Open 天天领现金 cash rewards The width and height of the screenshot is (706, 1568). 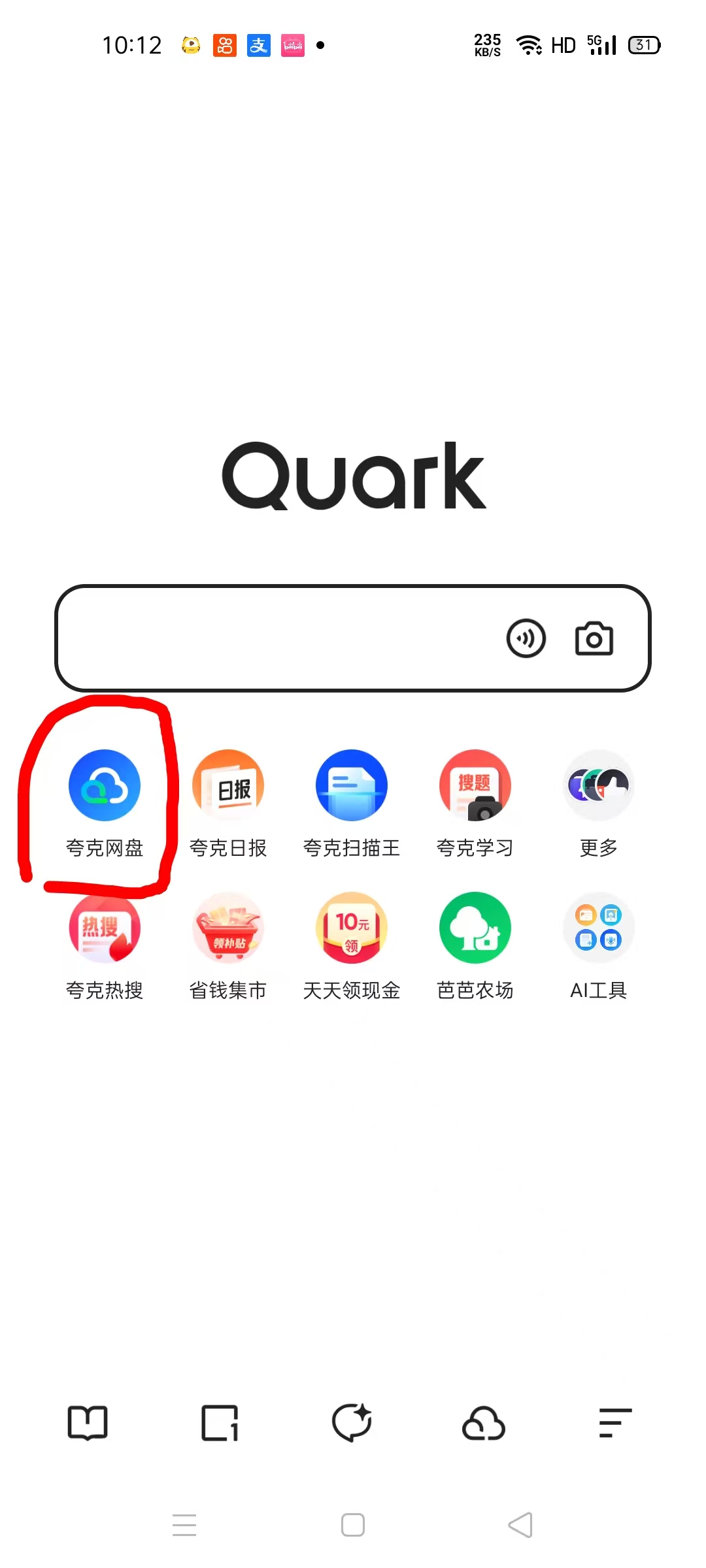coord(351,928)
